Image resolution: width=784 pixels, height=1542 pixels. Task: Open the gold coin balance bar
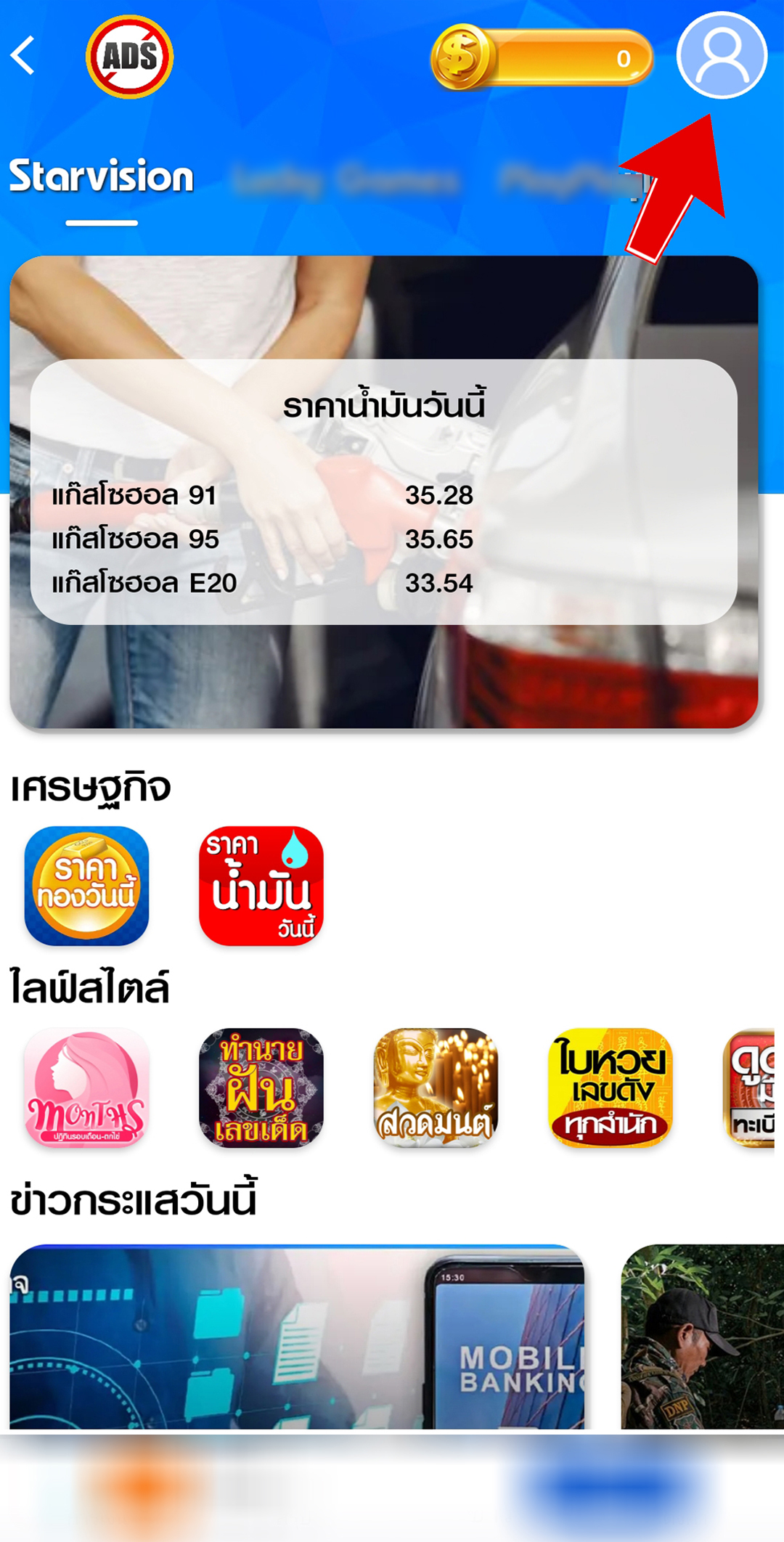(x=542, y=58)
